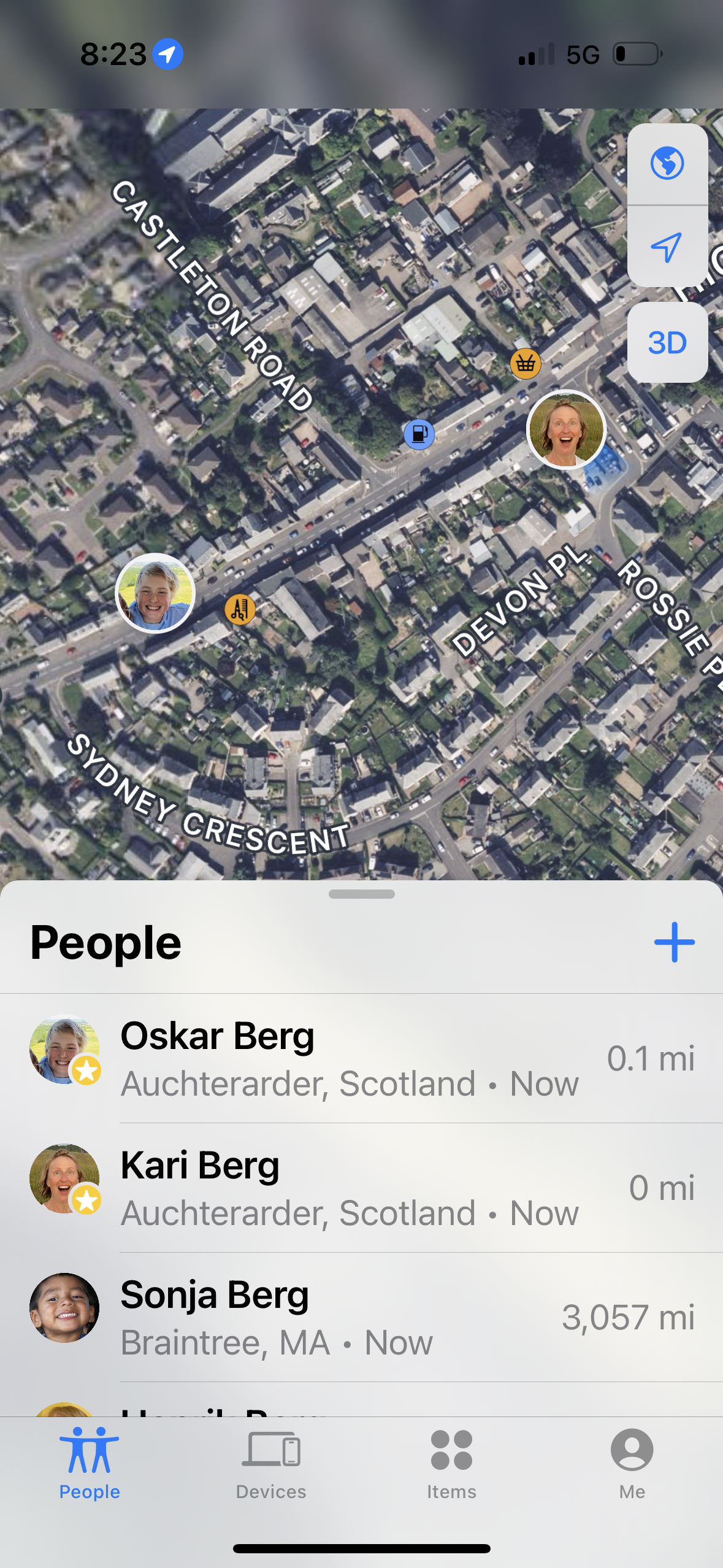Select the People tab
The image size is (723, 1568).
pos(90,1464)
